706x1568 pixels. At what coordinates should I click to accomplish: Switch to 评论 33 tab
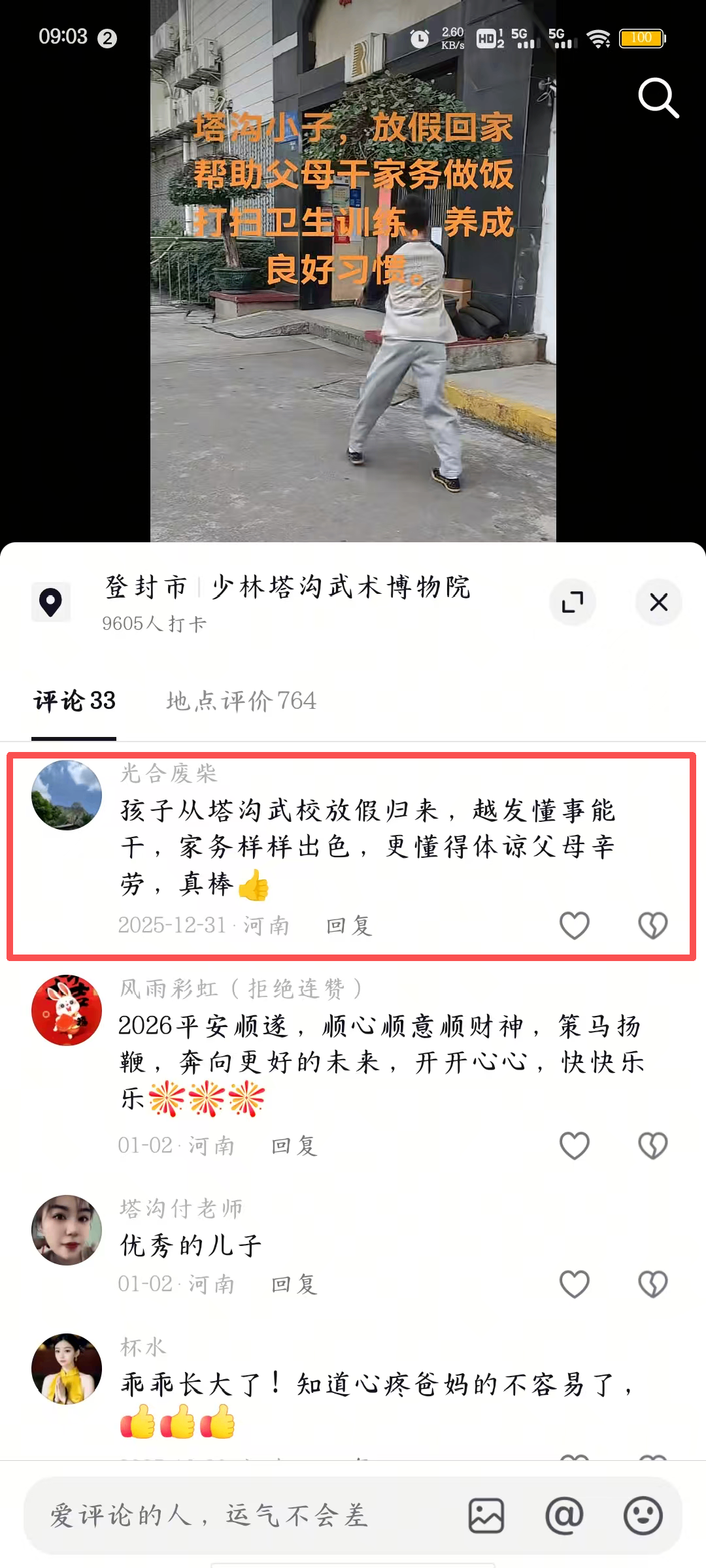pyautogui.click(x=75, y=702)
